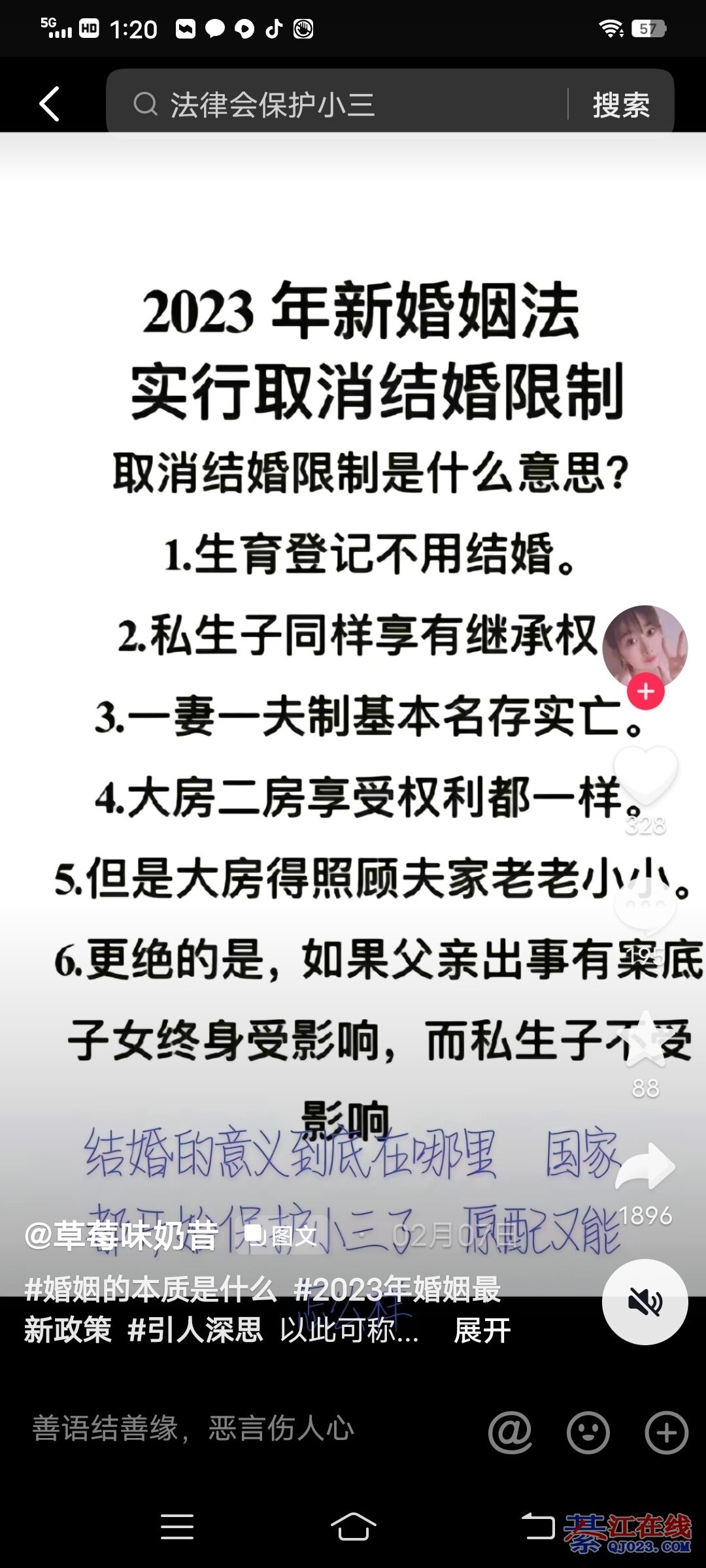
Task: Go back using the top-left arrow
Action: pos(50,104)
